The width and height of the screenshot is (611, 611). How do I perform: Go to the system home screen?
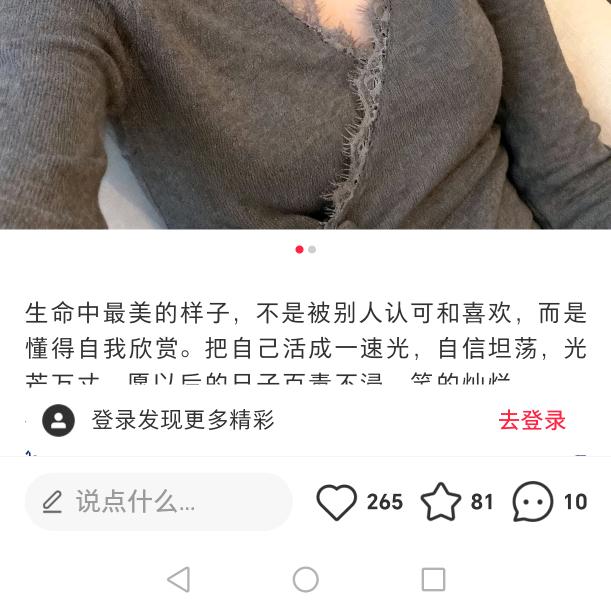click(305, 579)
